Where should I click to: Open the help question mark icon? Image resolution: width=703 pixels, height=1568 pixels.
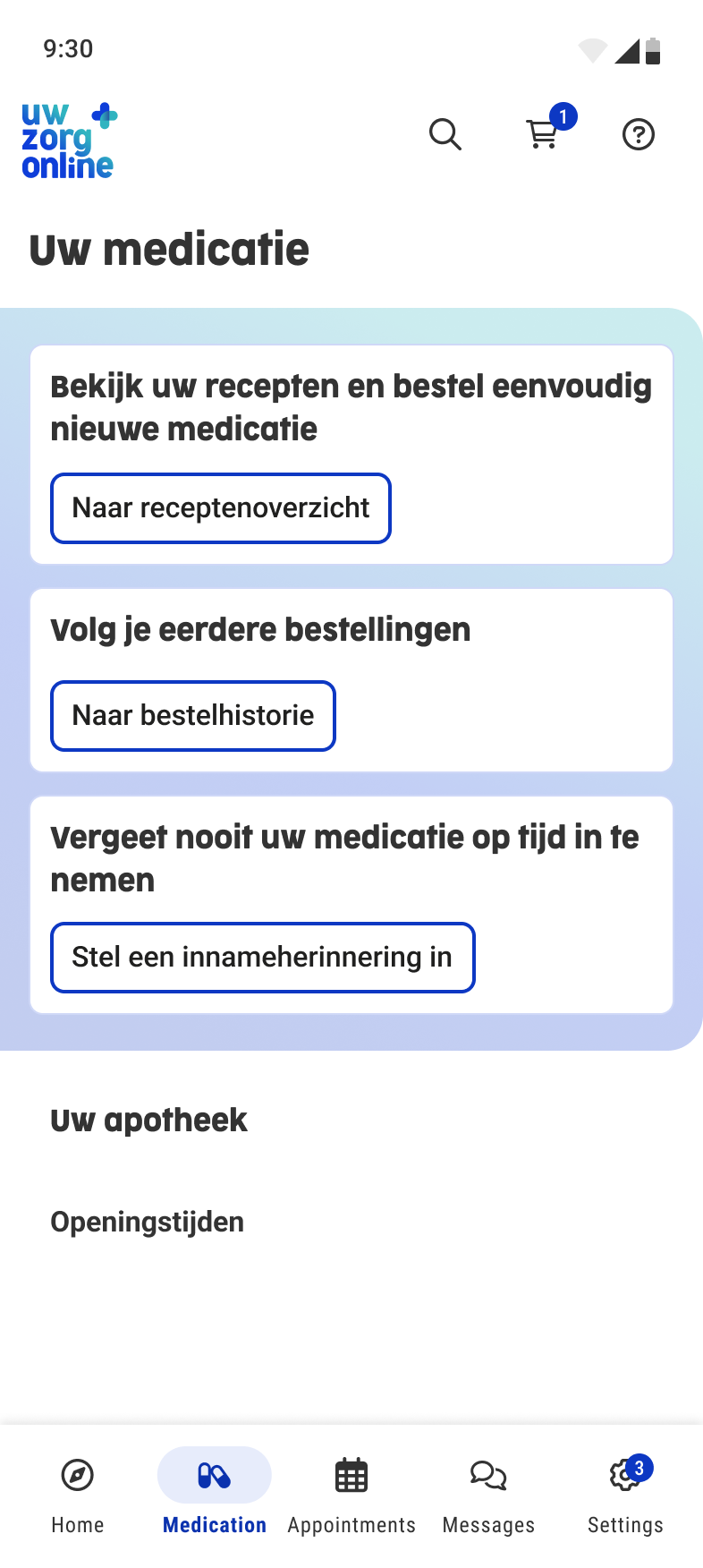click(639, 134)
